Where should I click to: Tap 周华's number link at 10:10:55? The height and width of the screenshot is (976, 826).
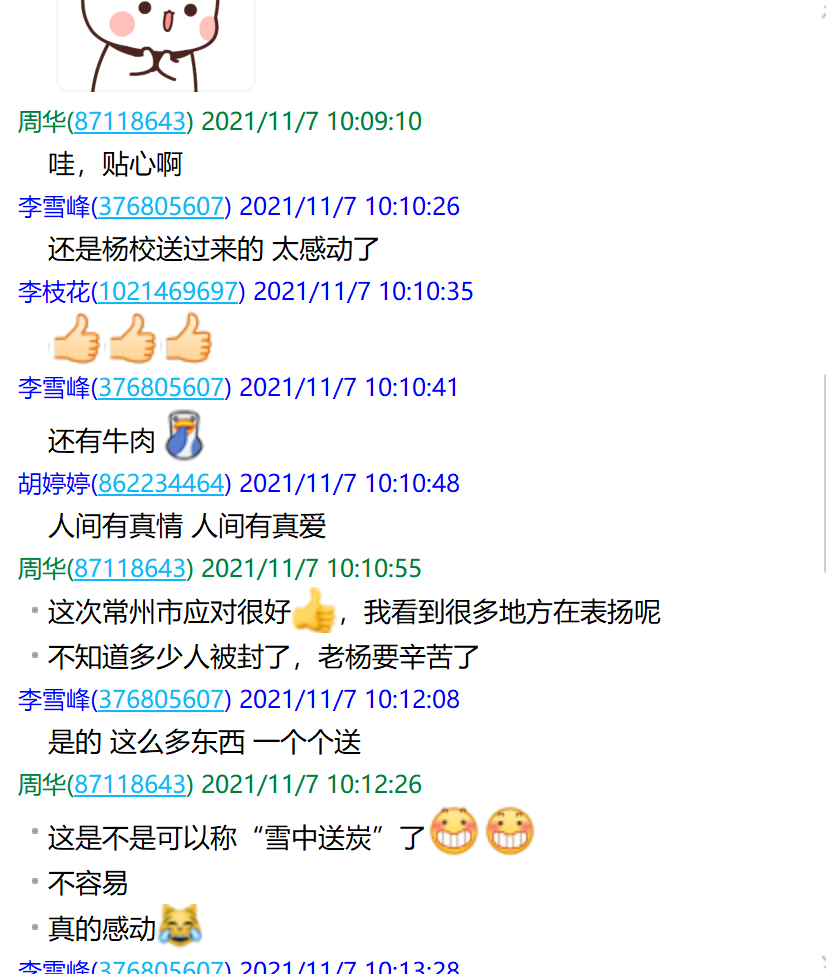click(130, 569)
